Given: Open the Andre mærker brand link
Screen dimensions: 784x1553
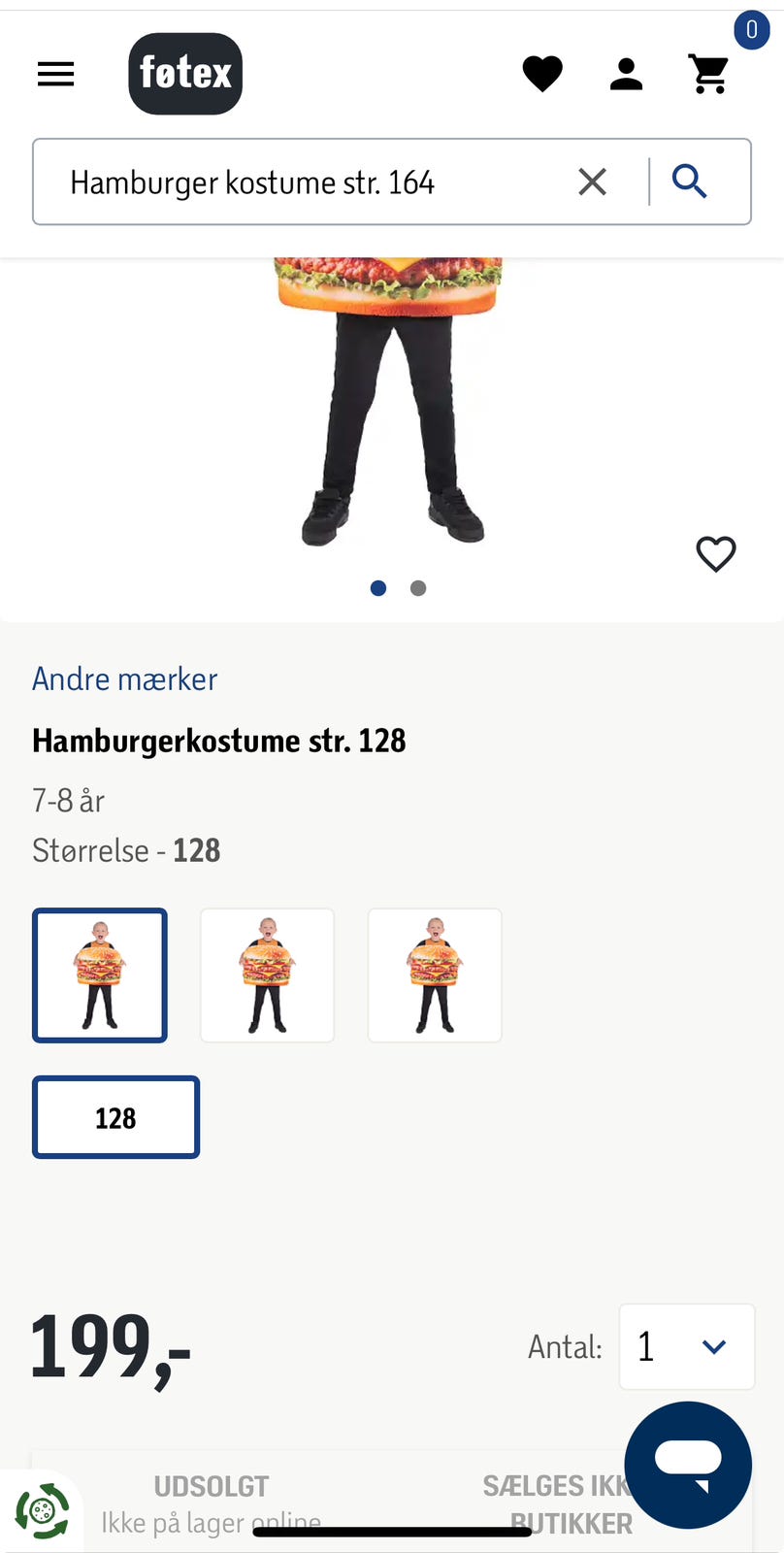Looking at the screenshot, I should point(124,678).
